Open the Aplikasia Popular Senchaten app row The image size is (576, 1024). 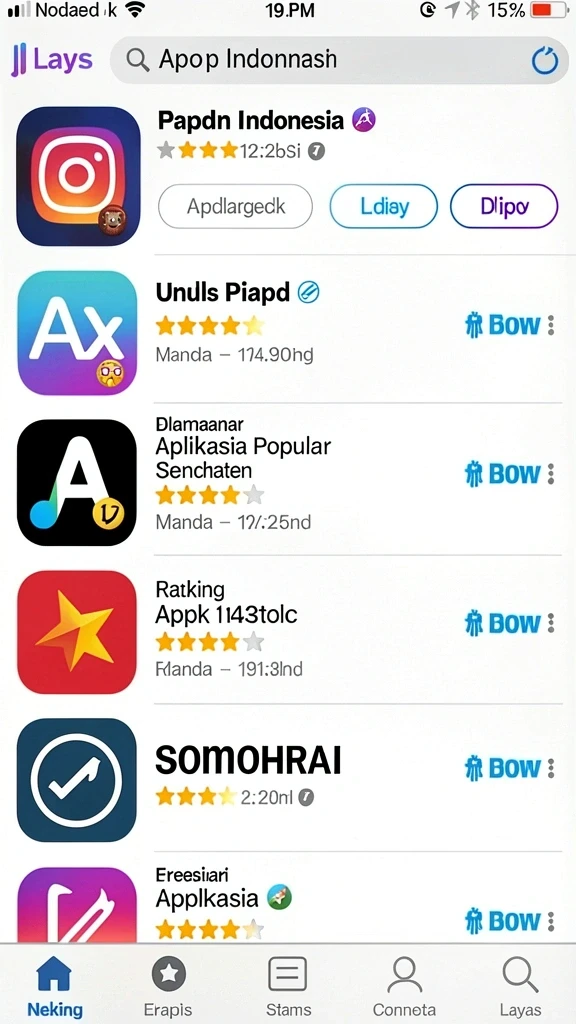pos(288,482)
